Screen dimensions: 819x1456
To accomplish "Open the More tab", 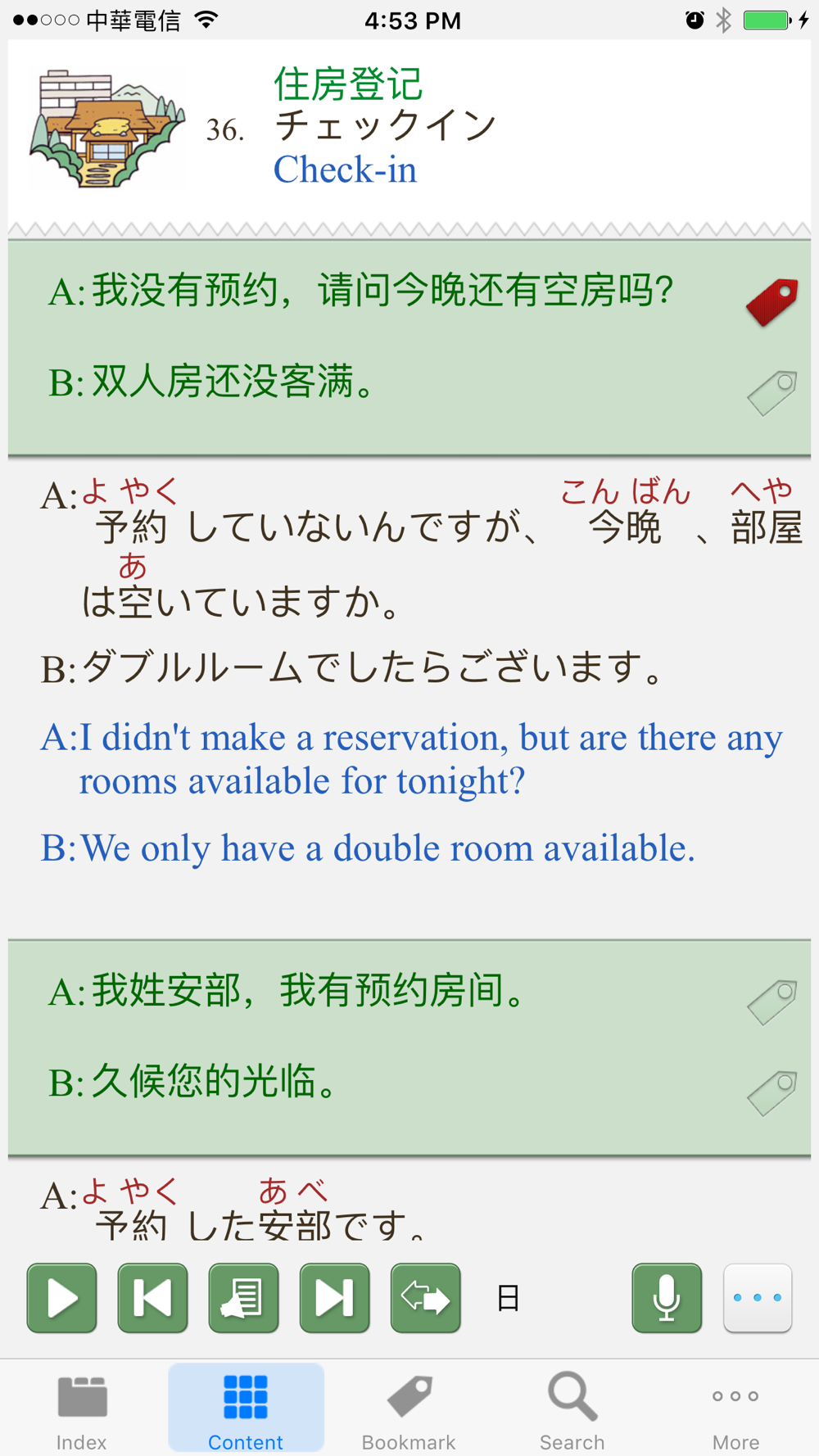I will click(735, 1410).
